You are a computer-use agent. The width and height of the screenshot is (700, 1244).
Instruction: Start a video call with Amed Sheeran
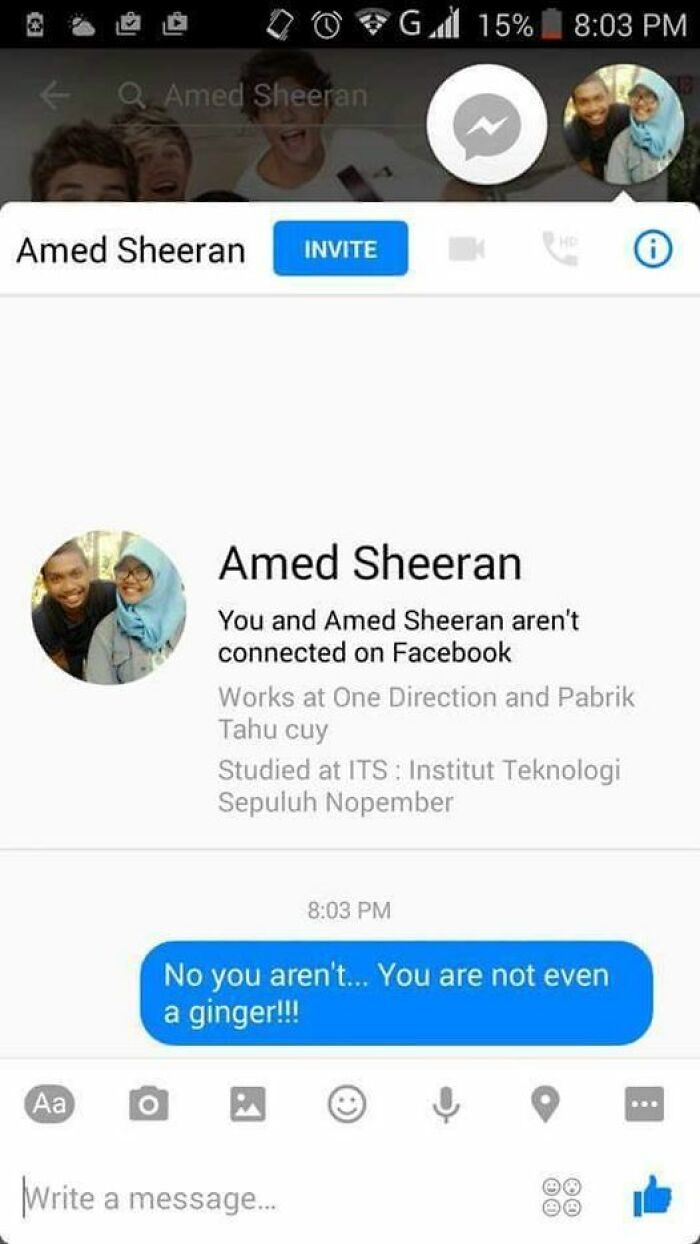[467, 249]
